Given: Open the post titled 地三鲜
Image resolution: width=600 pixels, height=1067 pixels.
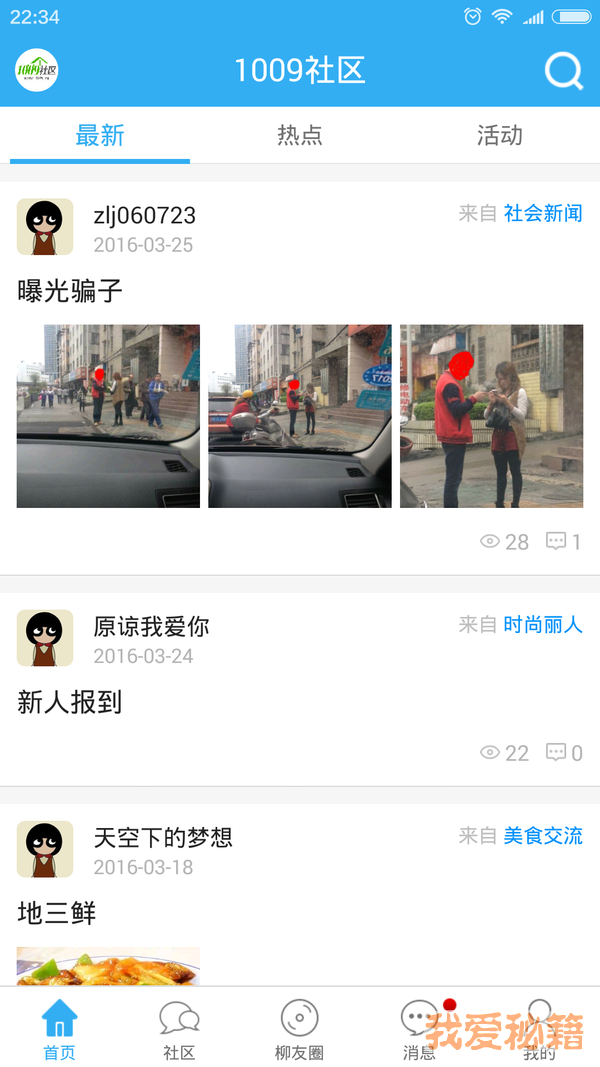Looking at the screenshot, I should click(57, 913).
